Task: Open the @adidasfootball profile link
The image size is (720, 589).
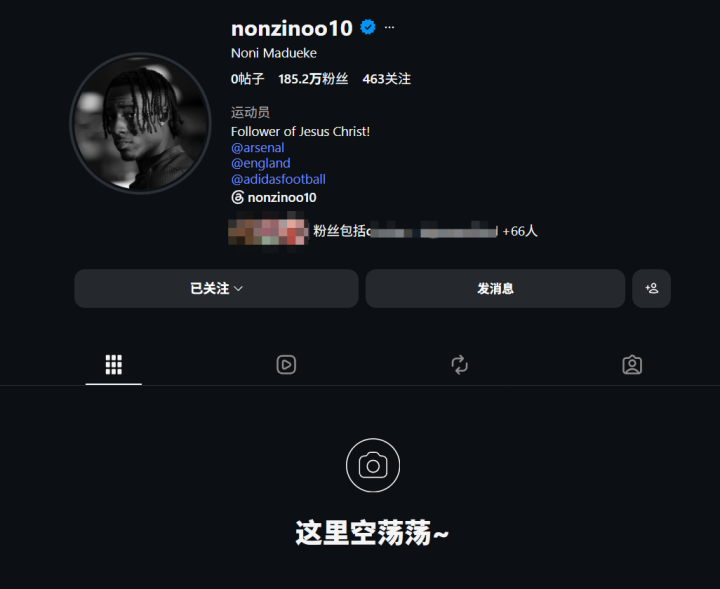Action: pyautogui.click(x=278, y=179)
